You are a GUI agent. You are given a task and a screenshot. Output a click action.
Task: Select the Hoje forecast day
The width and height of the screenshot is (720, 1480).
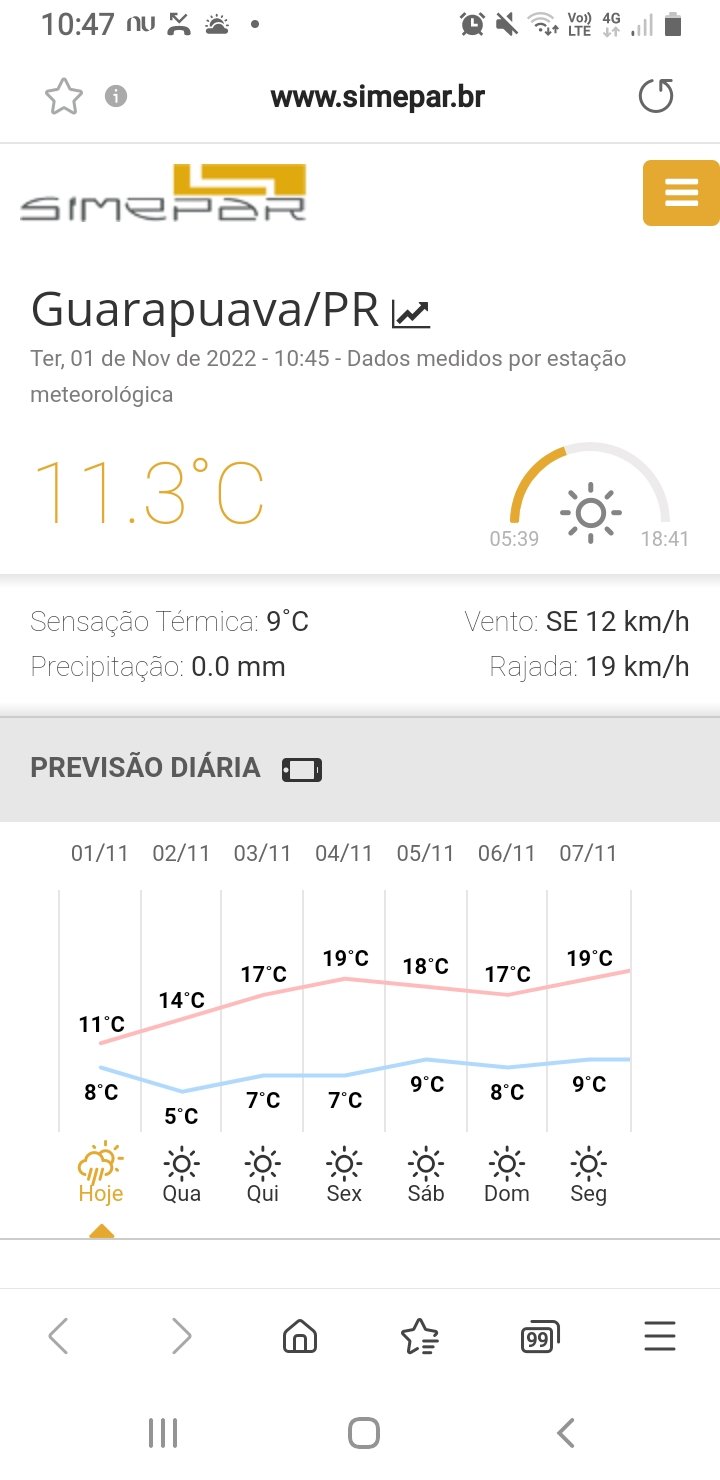(100, 1175)
